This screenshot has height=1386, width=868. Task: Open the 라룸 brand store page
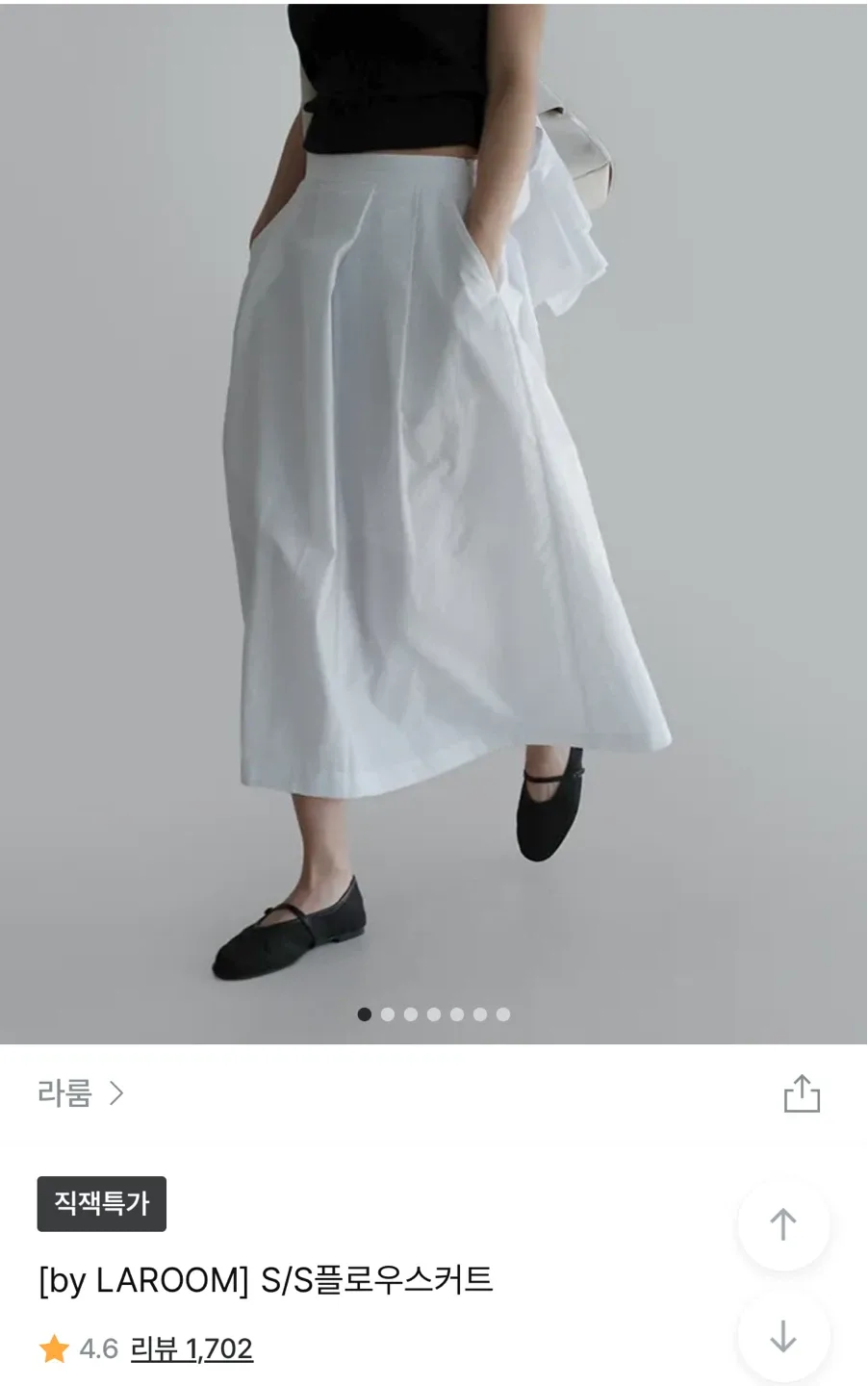(x=81, y=1093)
